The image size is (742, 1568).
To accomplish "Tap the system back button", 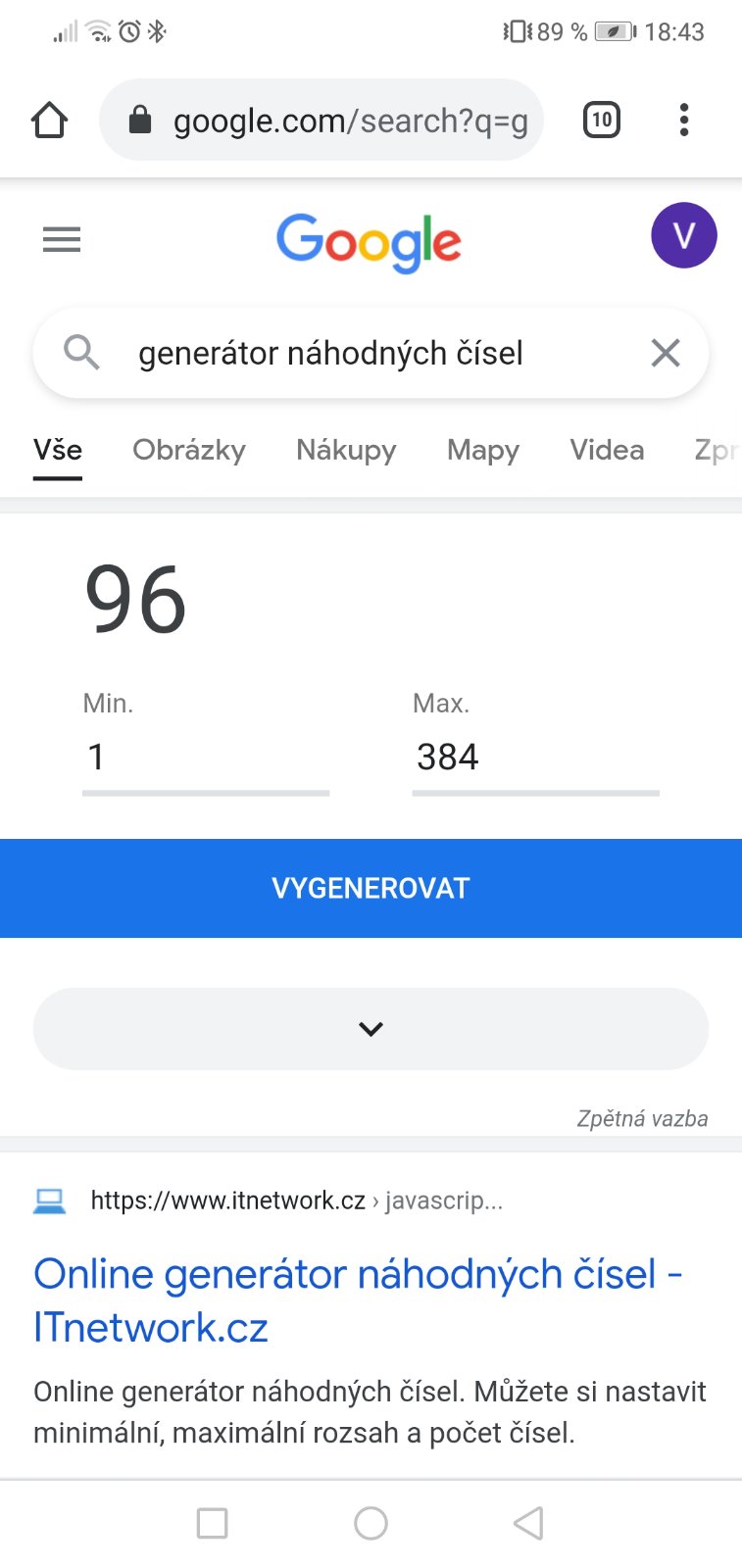I will coord(528,1523).
